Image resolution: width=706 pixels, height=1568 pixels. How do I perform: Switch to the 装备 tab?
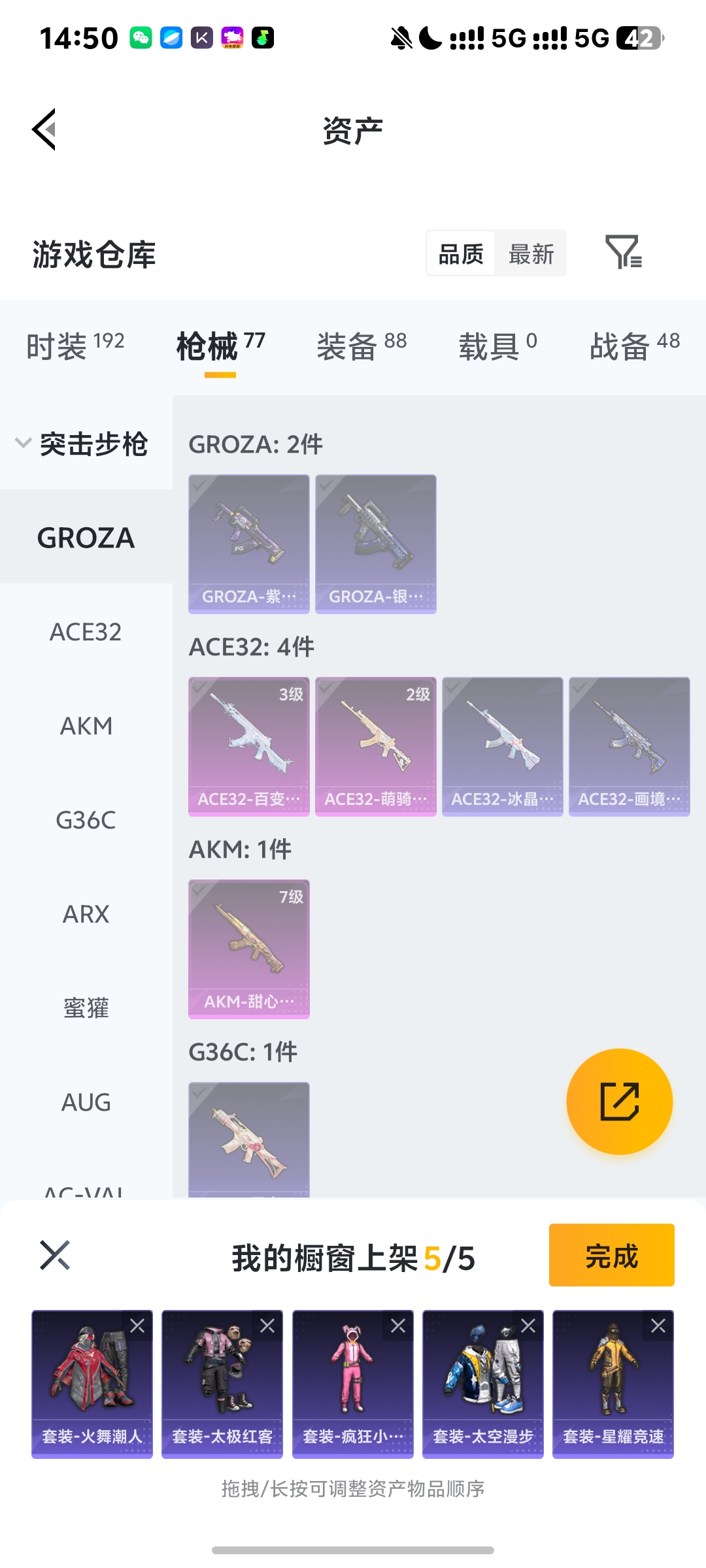click(x=361, y=346)
